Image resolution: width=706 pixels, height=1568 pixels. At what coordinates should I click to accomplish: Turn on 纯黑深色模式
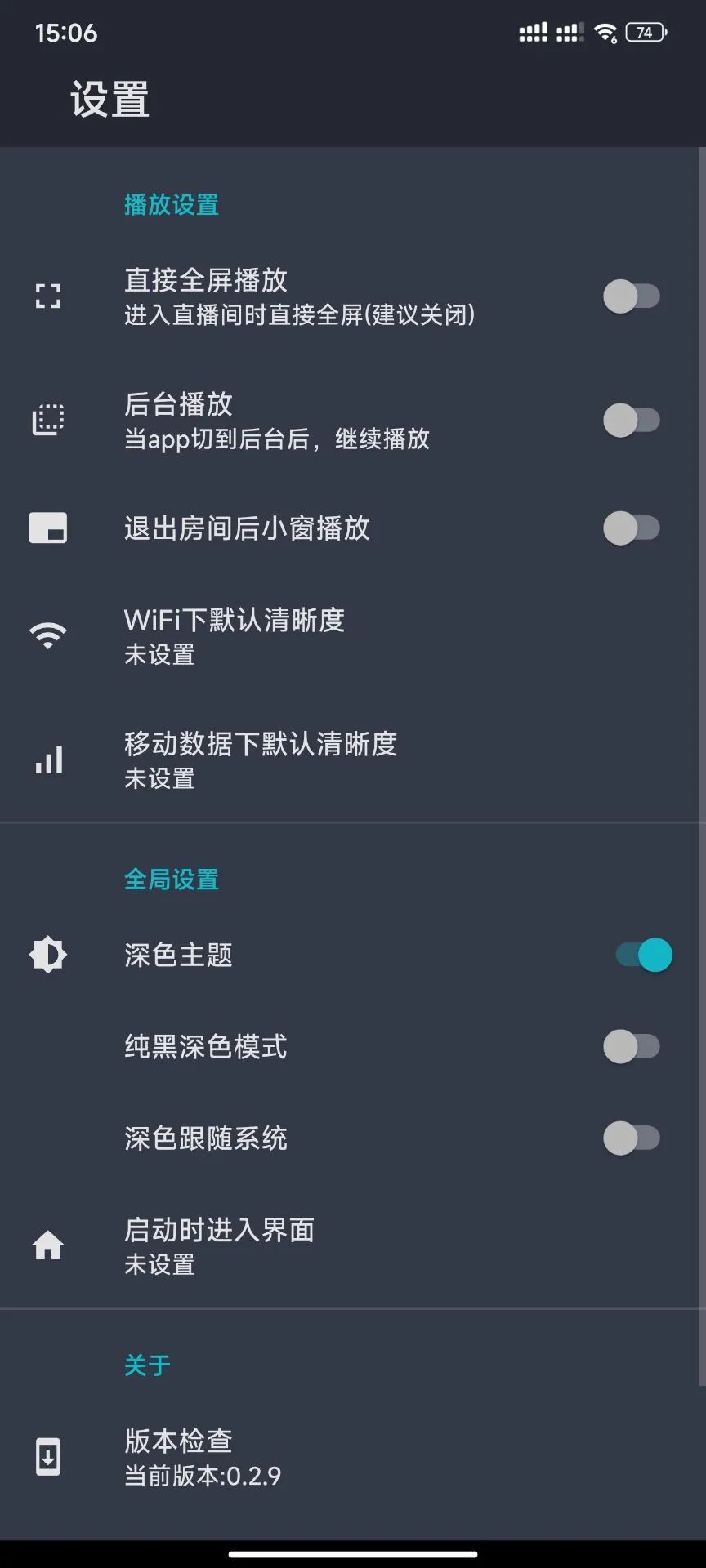(x=631, y=1047)
